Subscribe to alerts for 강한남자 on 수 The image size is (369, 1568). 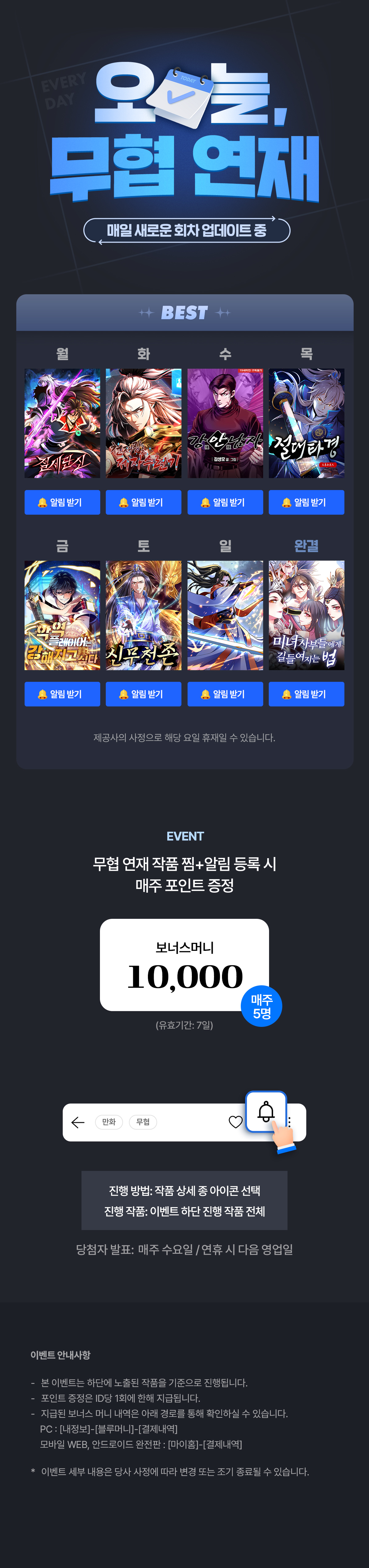225,502
